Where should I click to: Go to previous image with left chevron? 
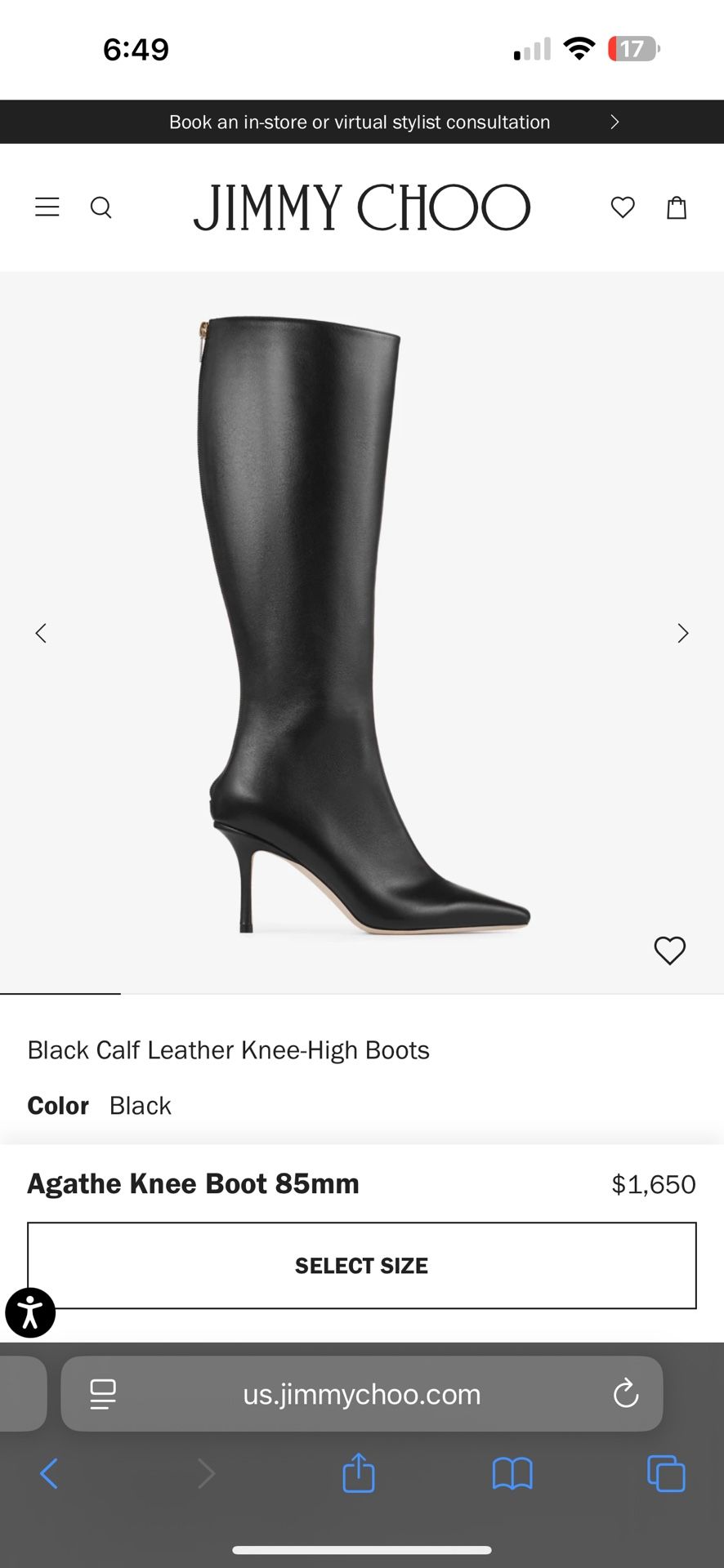point(41,633)
